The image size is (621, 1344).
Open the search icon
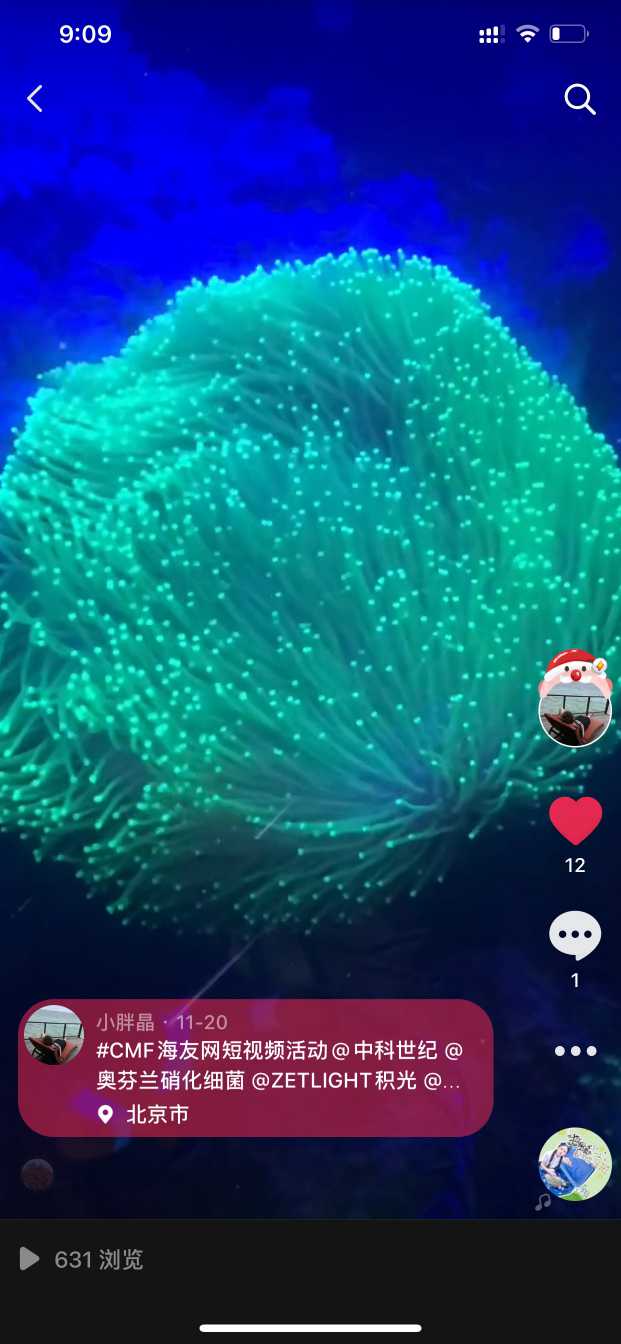coord(579,98)
